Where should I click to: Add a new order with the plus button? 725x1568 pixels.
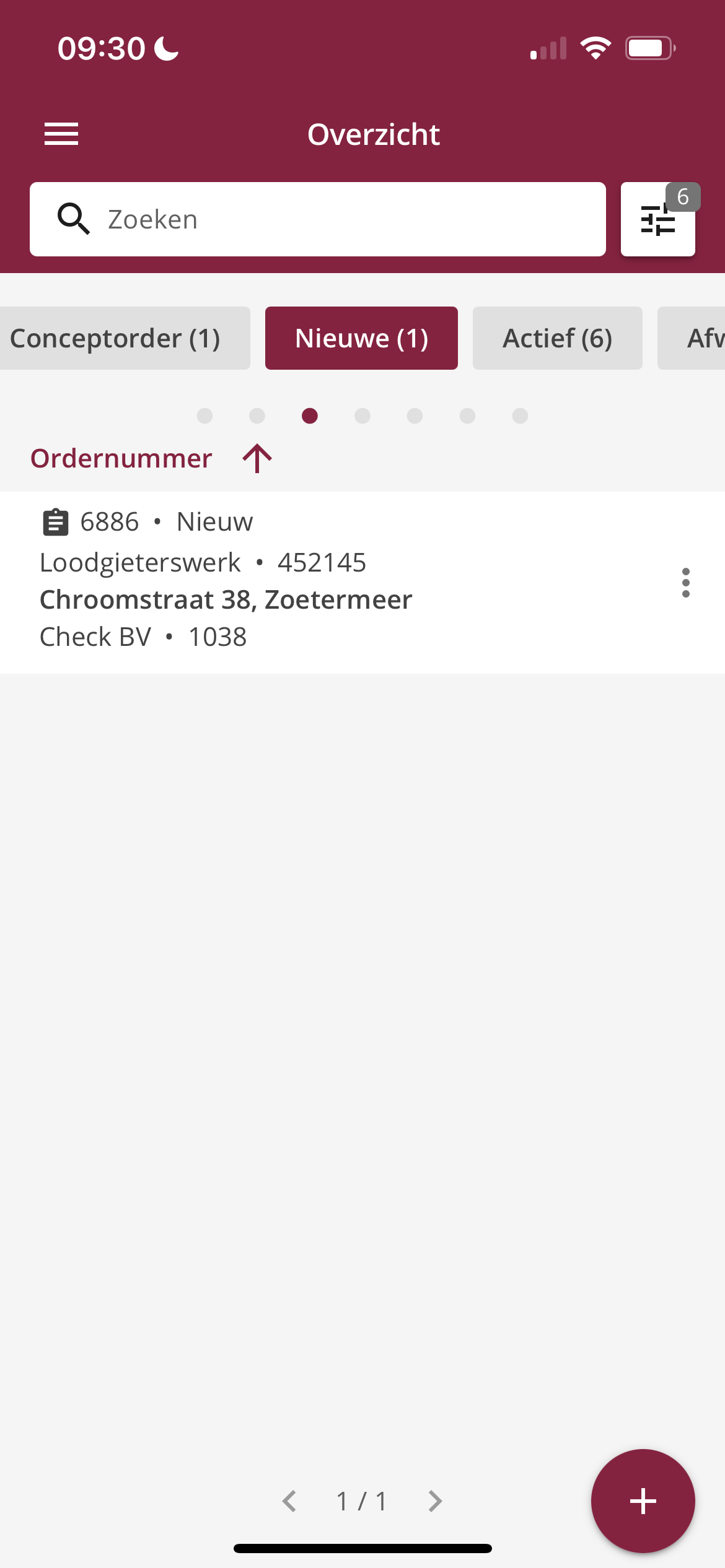tap(643, 1501)
